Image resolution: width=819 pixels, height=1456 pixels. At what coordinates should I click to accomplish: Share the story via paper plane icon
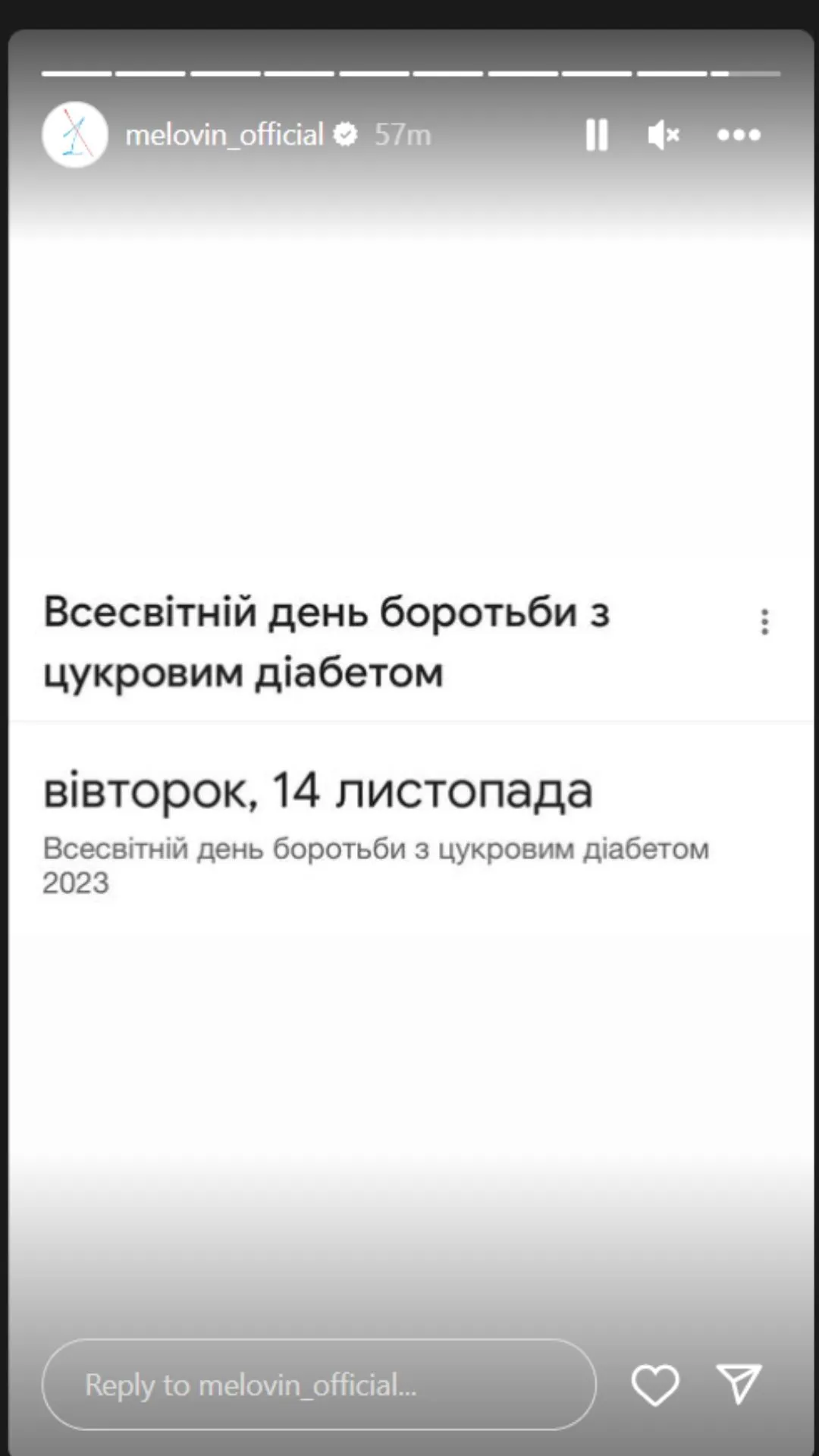(x=739, y=1383)
